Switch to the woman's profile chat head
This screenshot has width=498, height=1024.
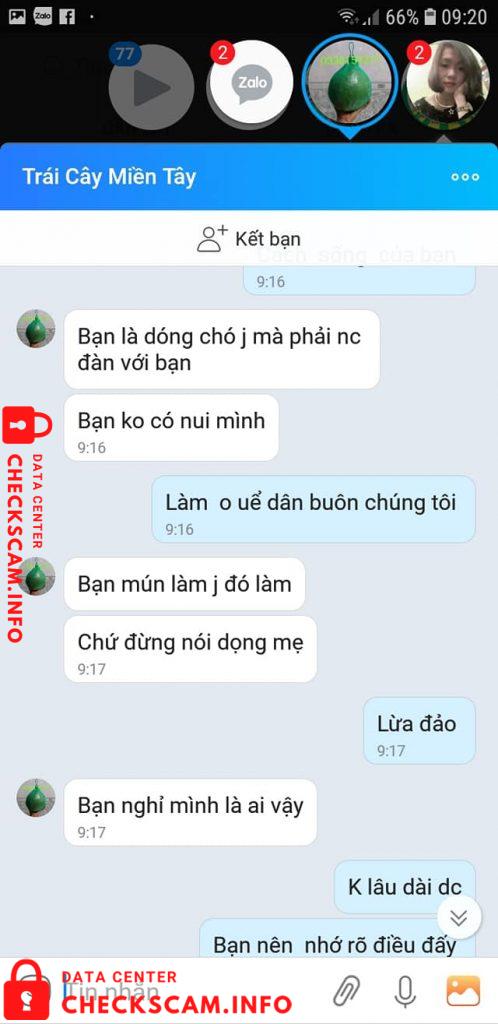pyautogui.click(x=446, y=83)
